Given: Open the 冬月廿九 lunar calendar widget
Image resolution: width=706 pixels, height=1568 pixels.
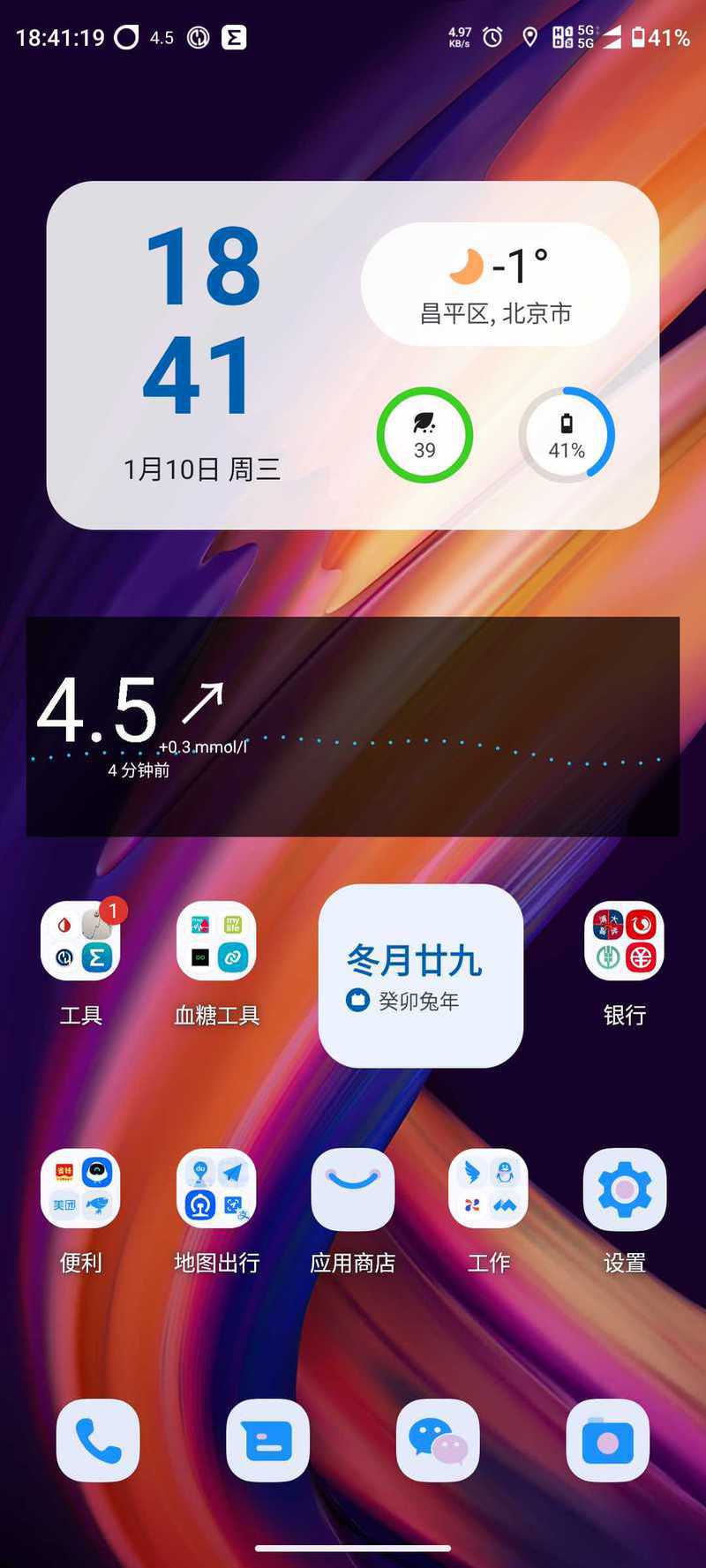Looking at the screenshot, I should click(420, 976).
